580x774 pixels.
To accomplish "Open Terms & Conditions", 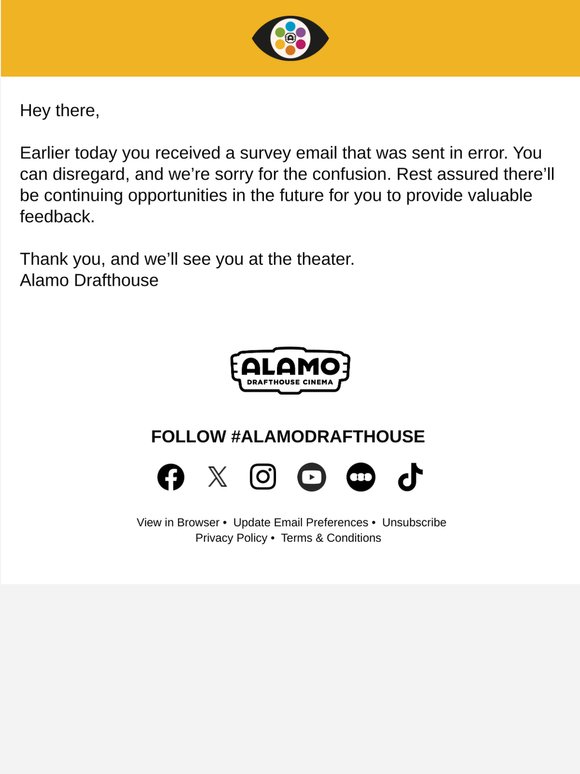I will (331, 538).
